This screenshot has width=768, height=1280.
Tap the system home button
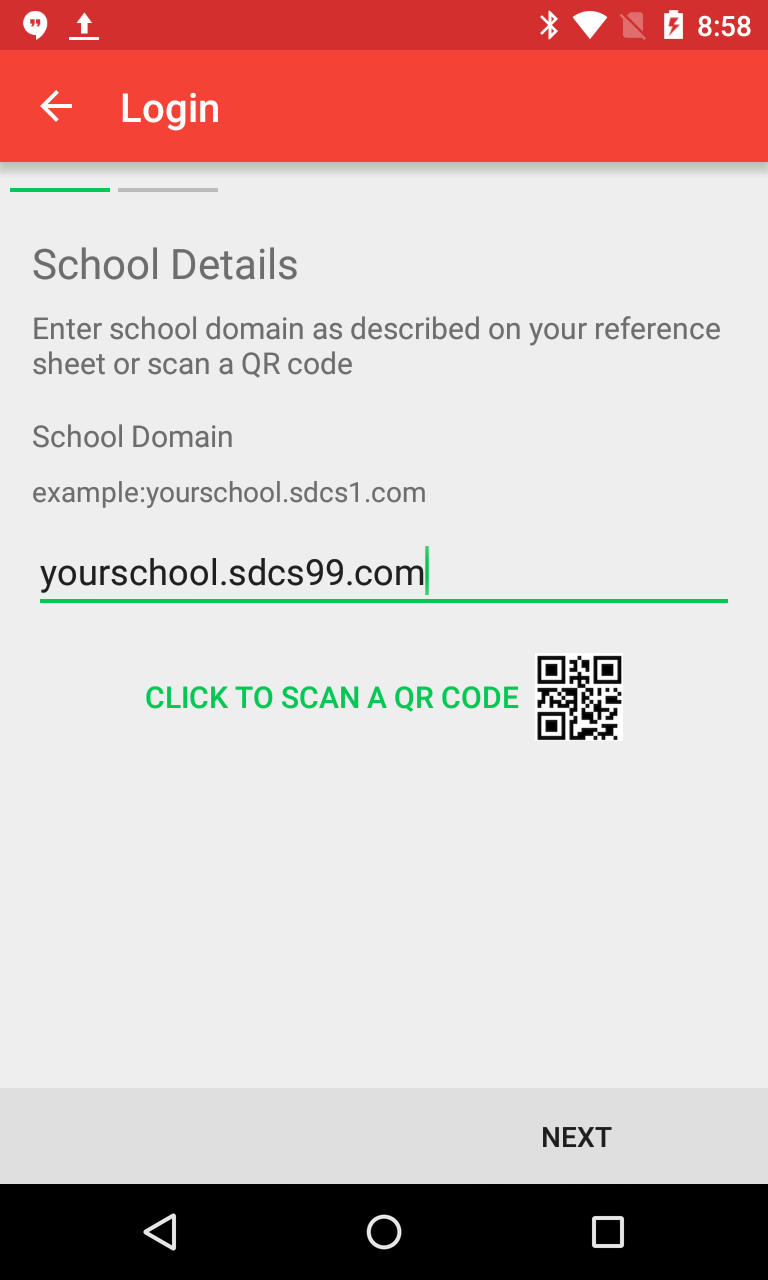[x=384, y=1232]
